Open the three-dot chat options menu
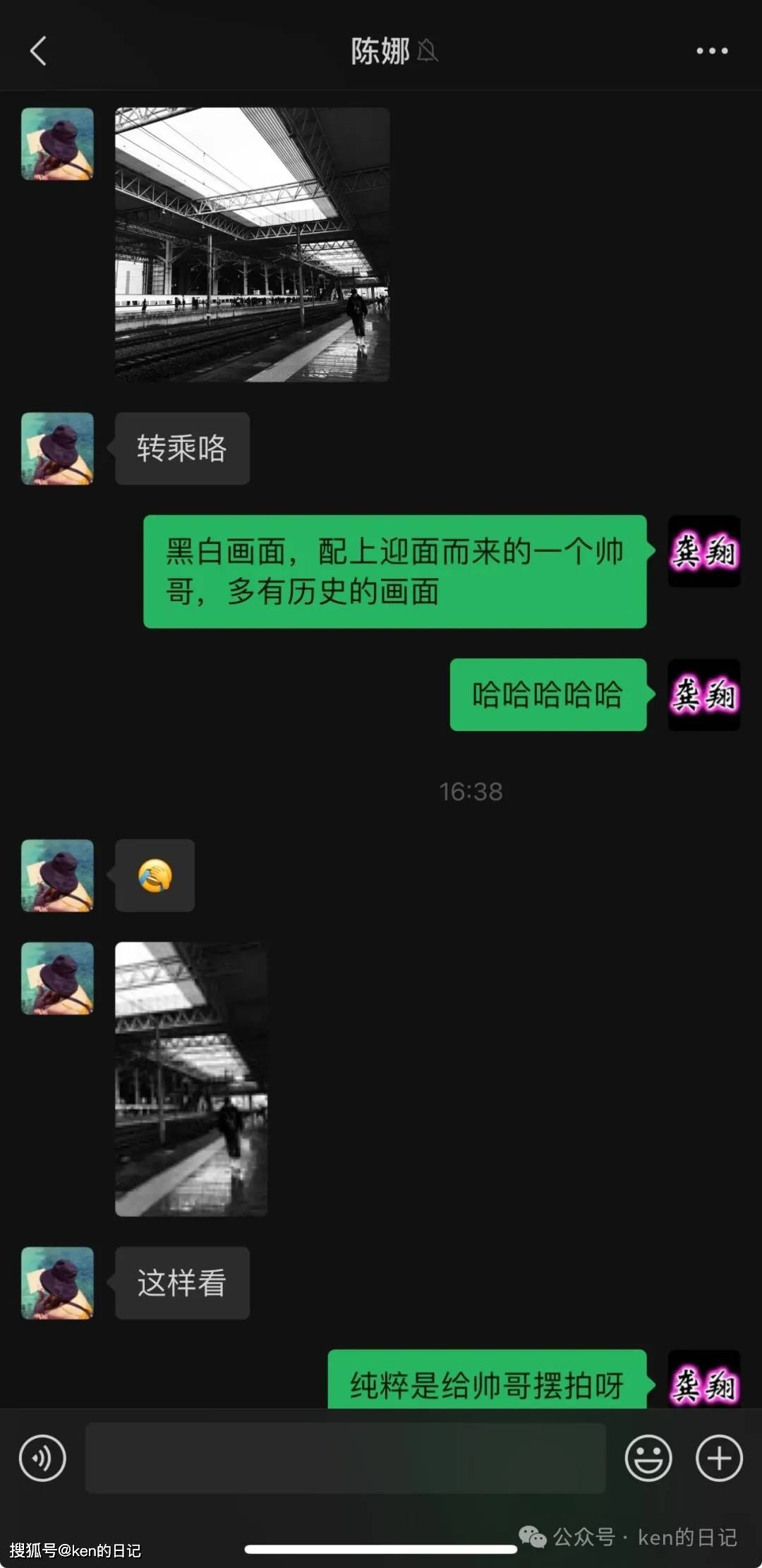Image resolution: width=762 pixels, height=1568 pixels. (x=712, y=51)
